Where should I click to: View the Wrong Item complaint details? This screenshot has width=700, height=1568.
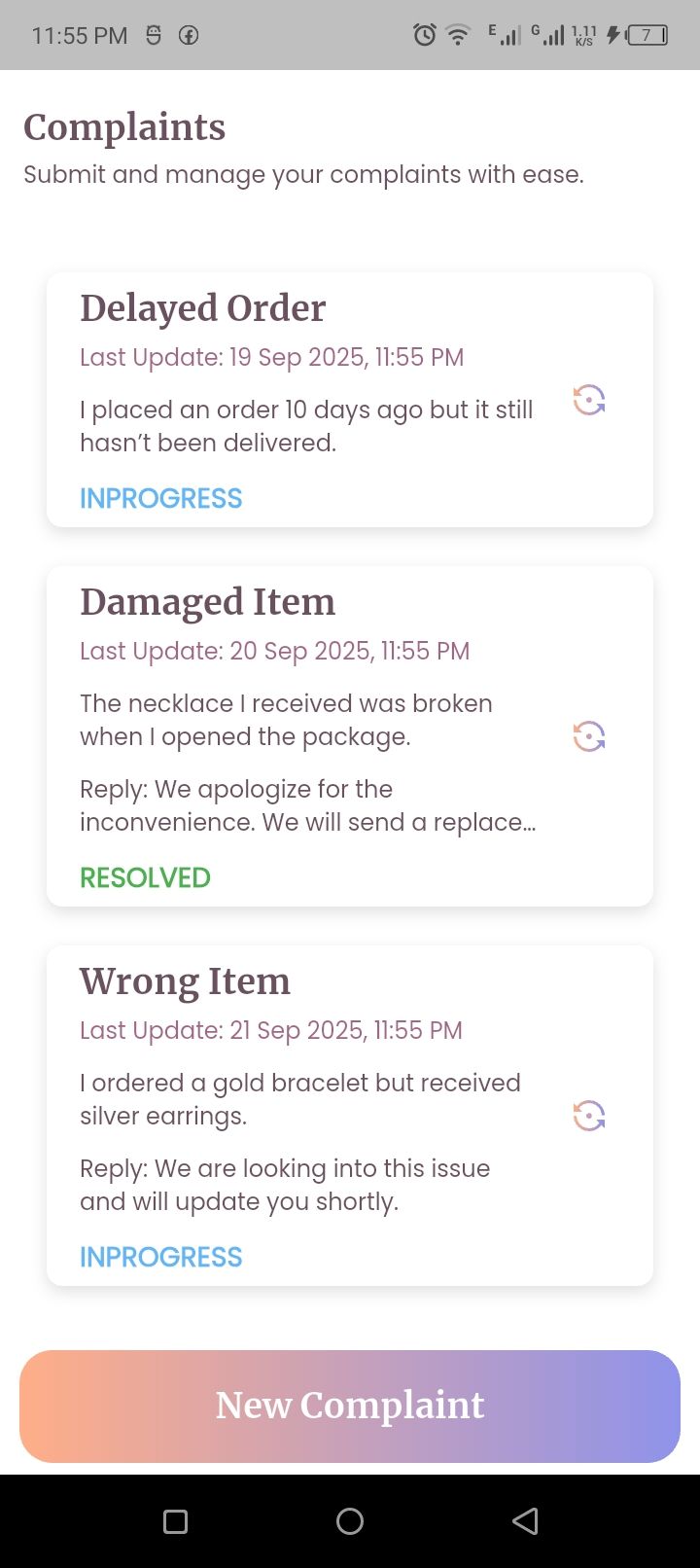311,1115
